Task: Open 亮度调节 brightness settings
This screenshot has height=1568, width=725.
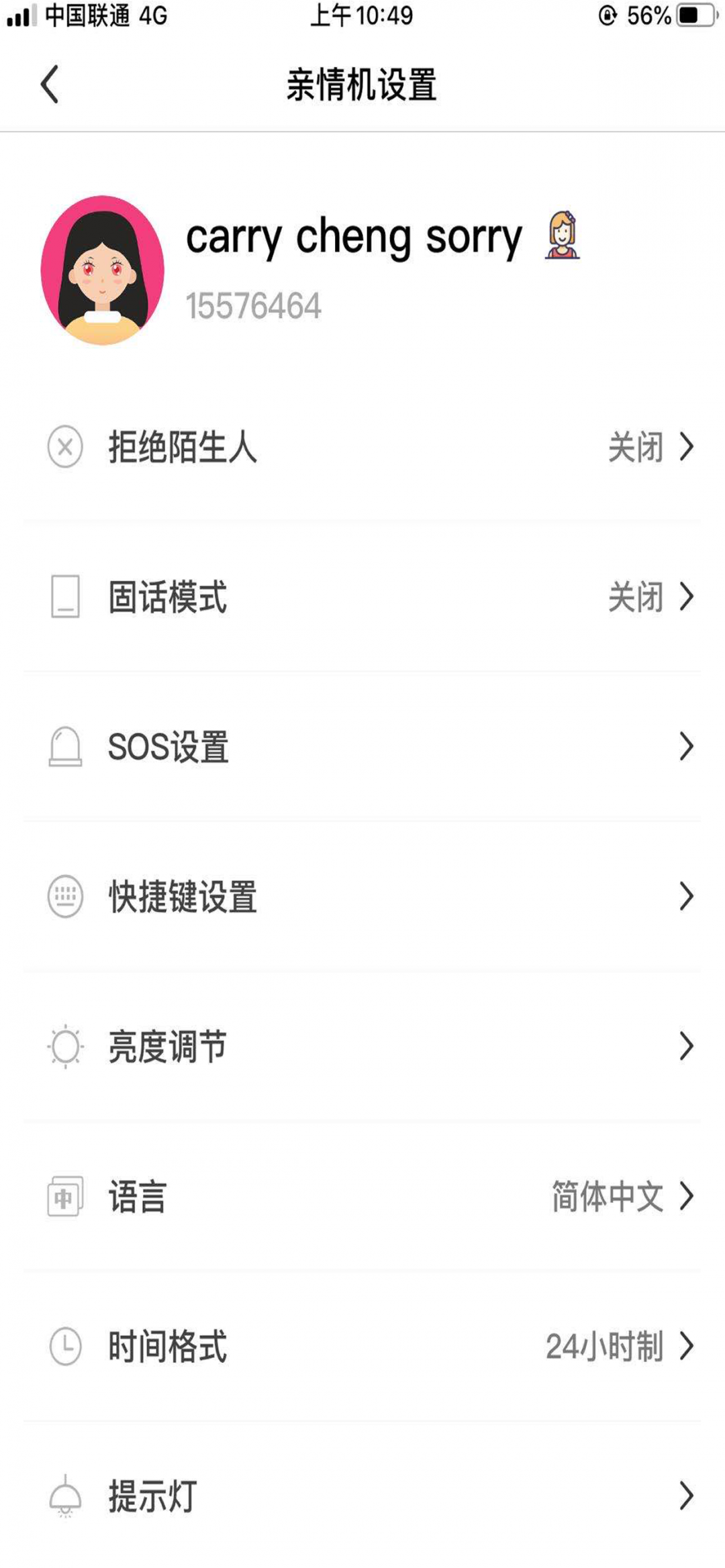Action: tap(362, 1046)
